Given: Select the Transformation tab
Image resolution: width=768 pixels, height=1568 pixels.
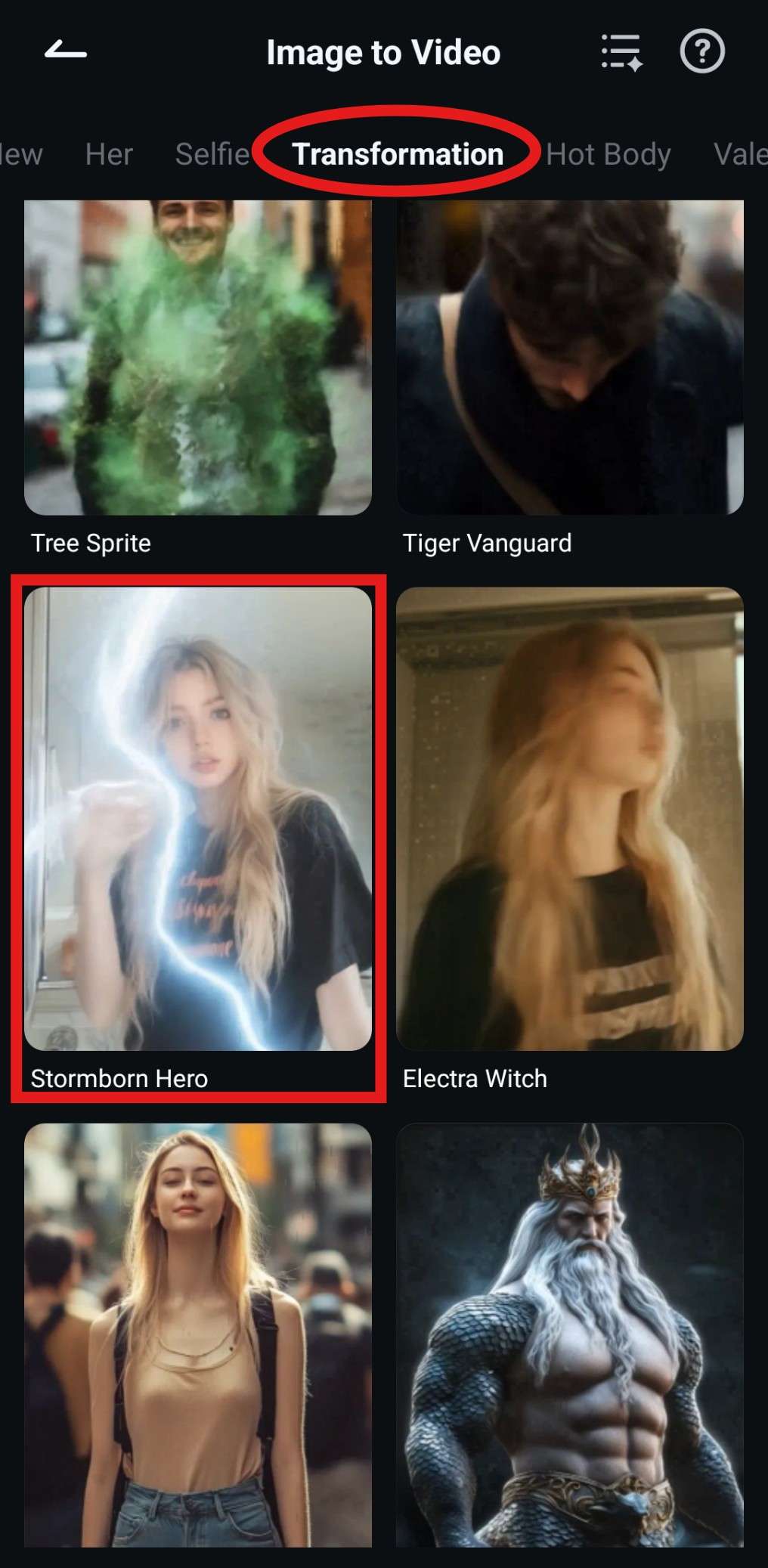Looking at the screenshot, I should [x=398, y=154].
